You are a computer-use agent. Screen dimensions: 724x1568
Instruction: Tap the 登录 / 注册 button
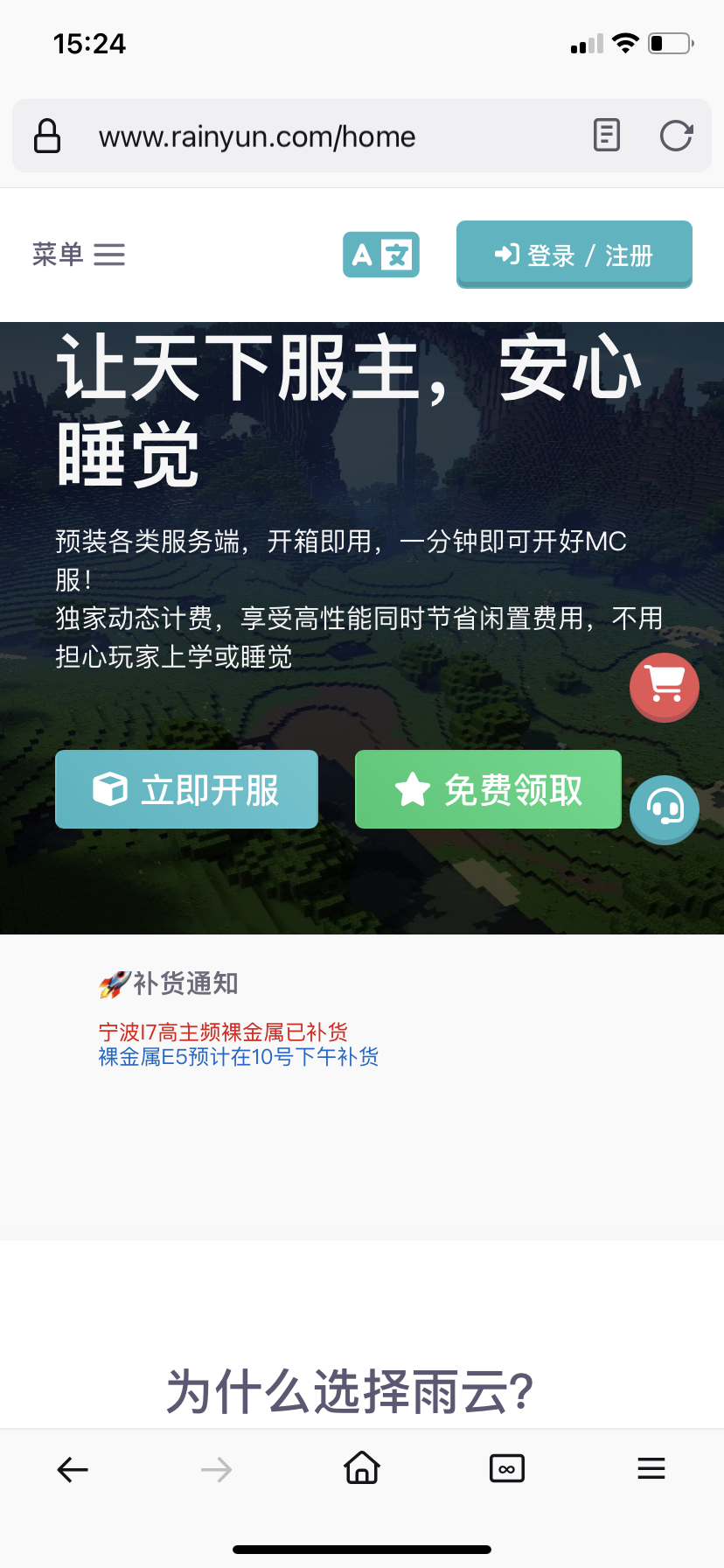[574, 255]
